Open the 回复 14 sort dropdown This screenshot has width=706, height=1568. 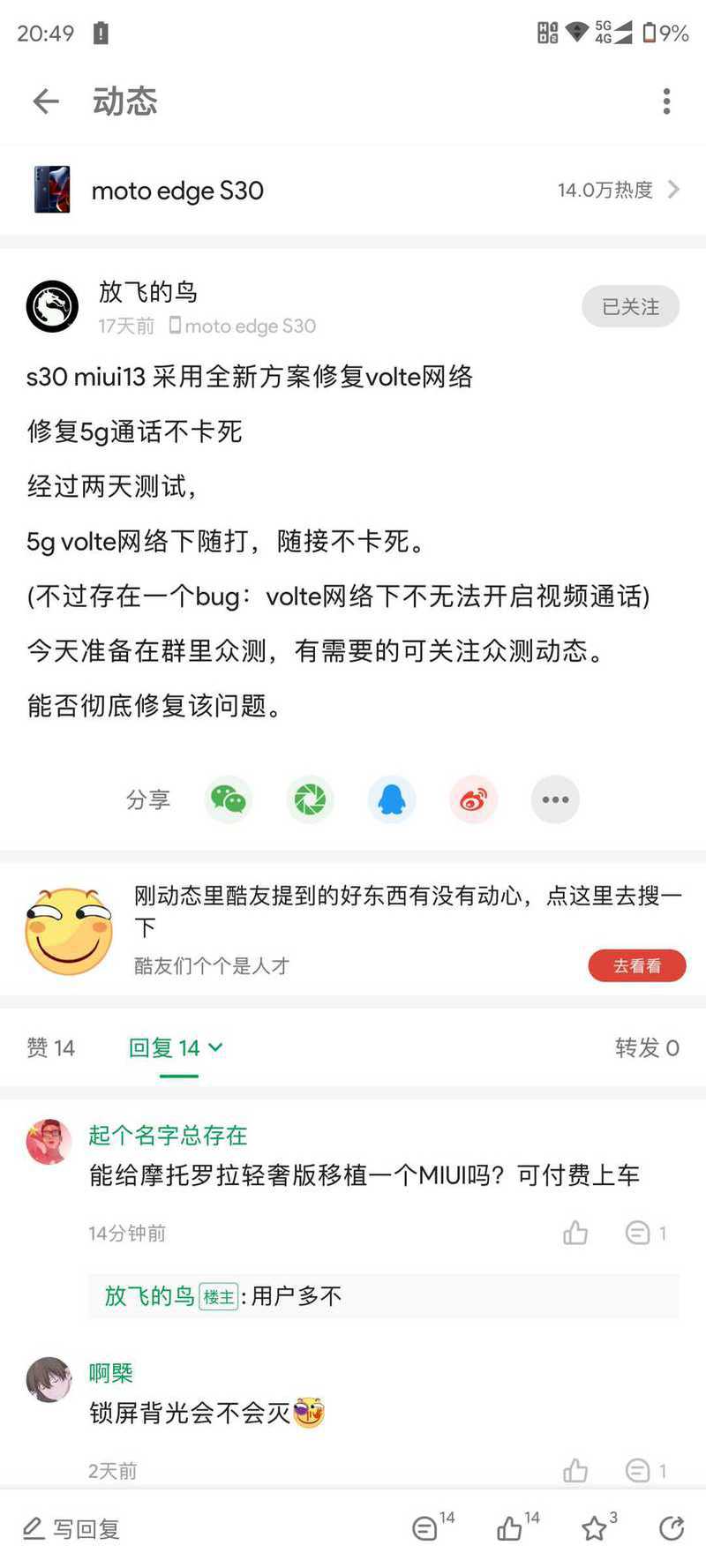click(x=176, y=1047)
